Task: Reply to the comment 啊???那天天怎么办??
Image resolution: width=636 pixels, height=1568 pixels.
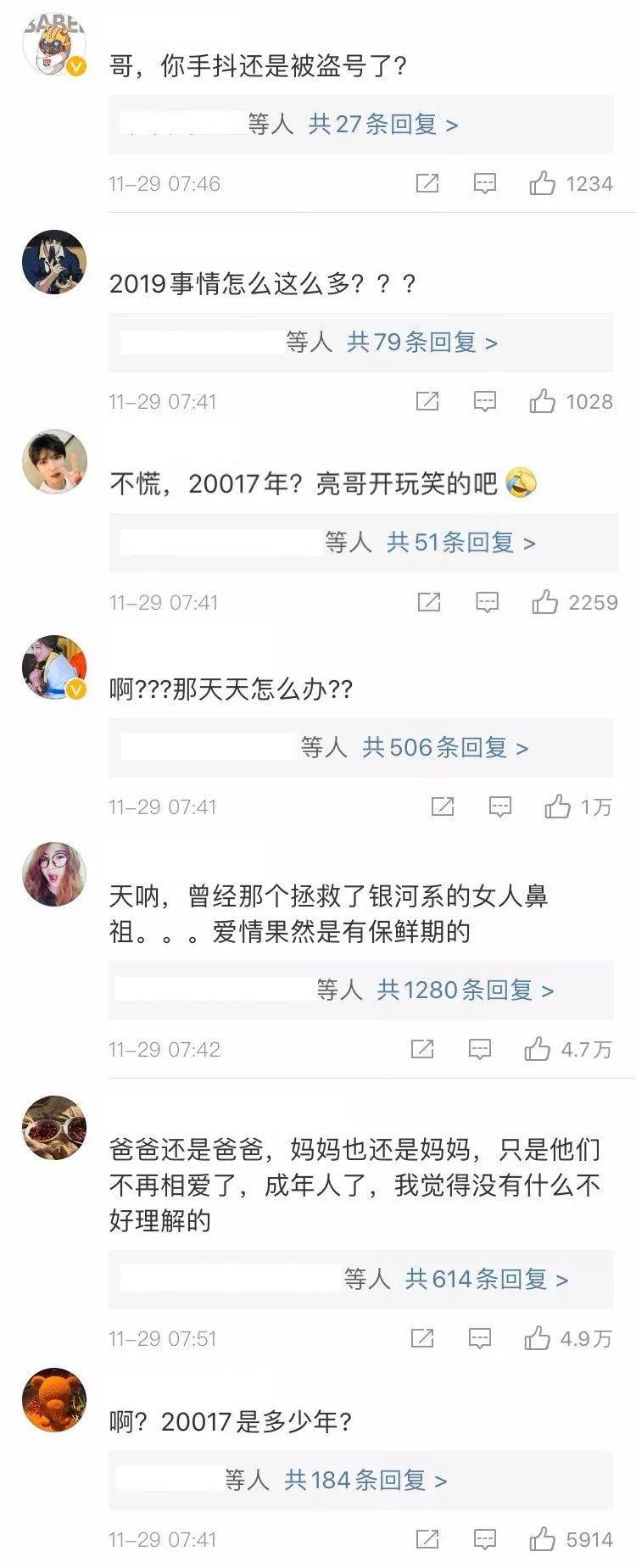Action: (500, 806)
